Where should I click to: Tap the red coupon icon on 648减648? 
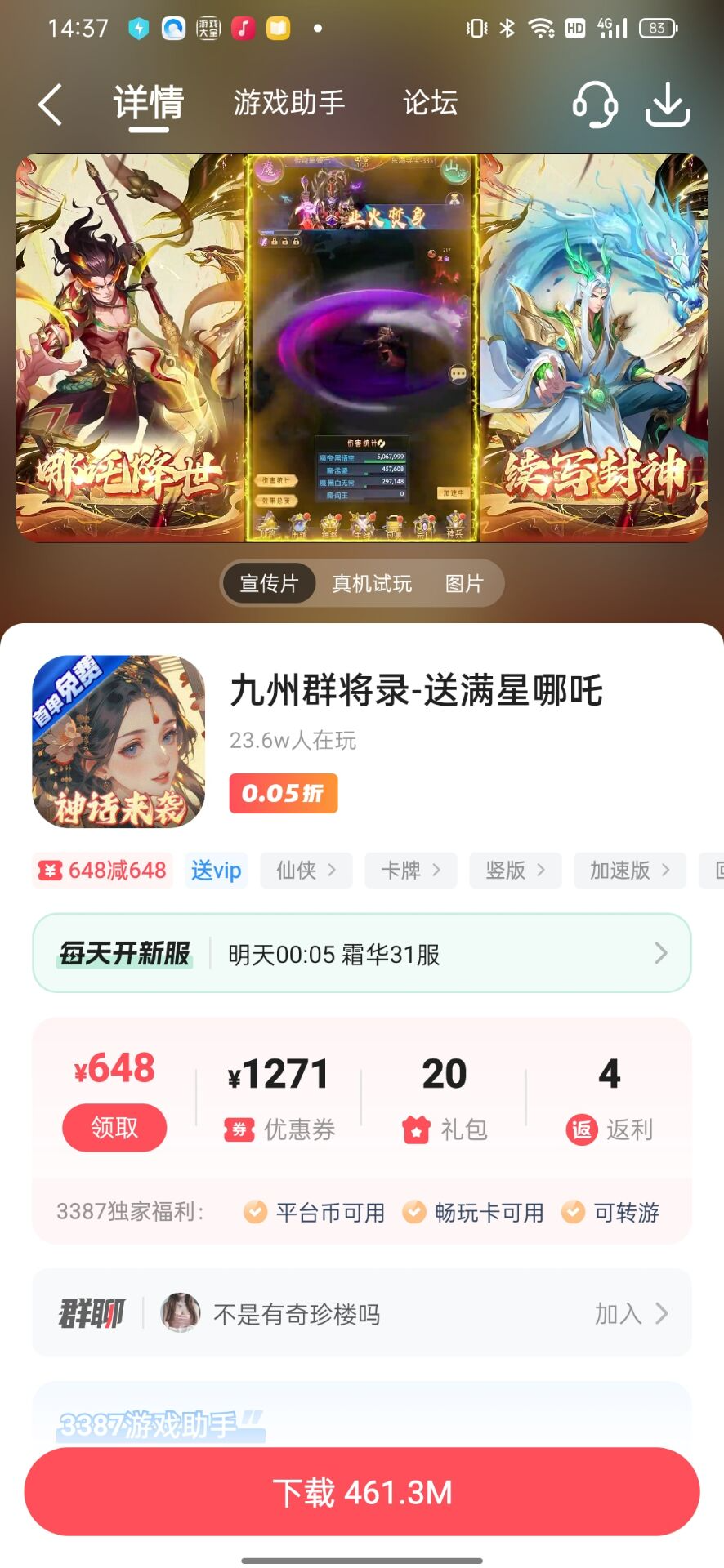pos(52,871)
